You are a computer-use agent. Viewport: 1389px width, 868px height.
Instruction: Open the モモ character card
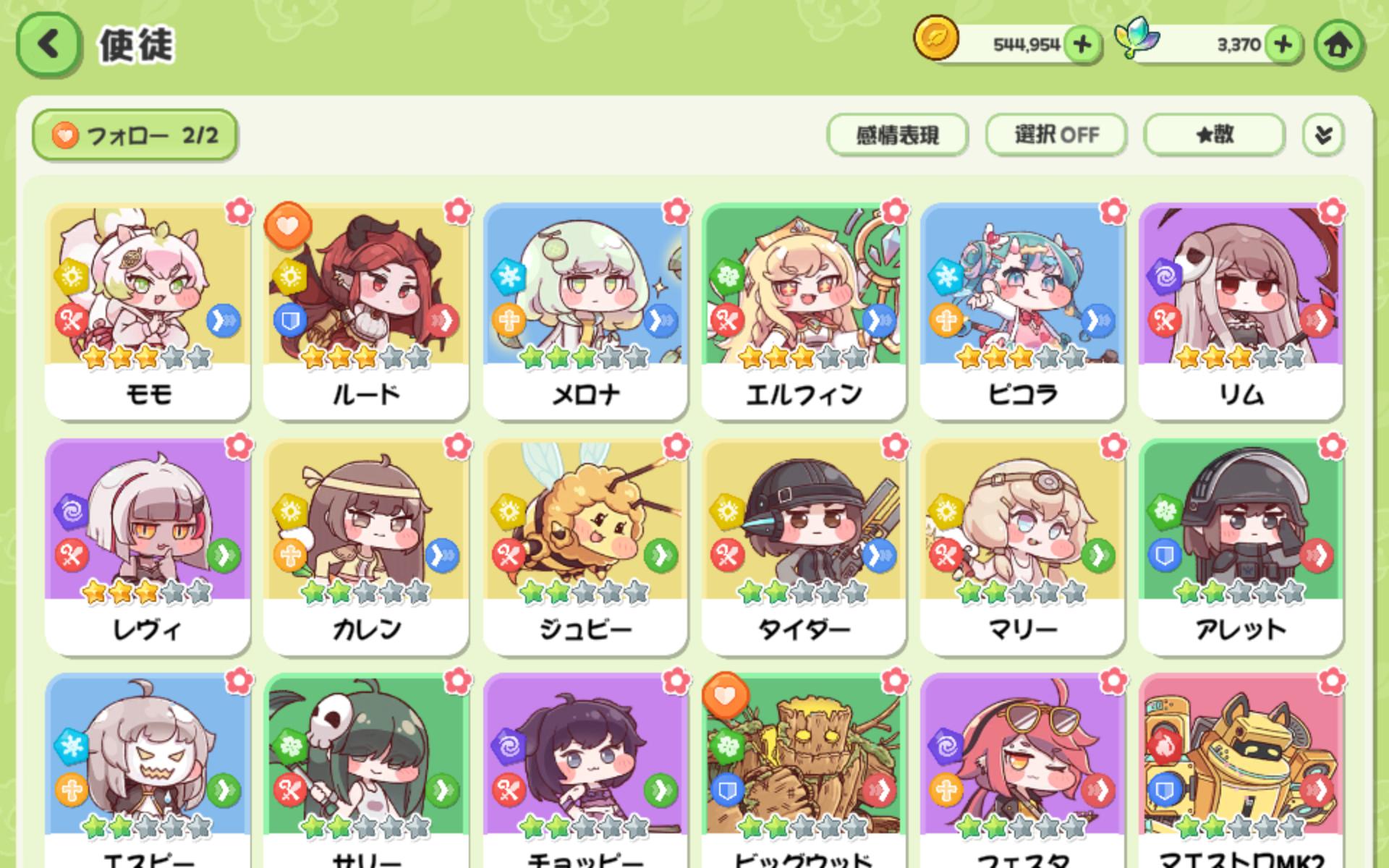pyautogui.click(x=148, y=311)
